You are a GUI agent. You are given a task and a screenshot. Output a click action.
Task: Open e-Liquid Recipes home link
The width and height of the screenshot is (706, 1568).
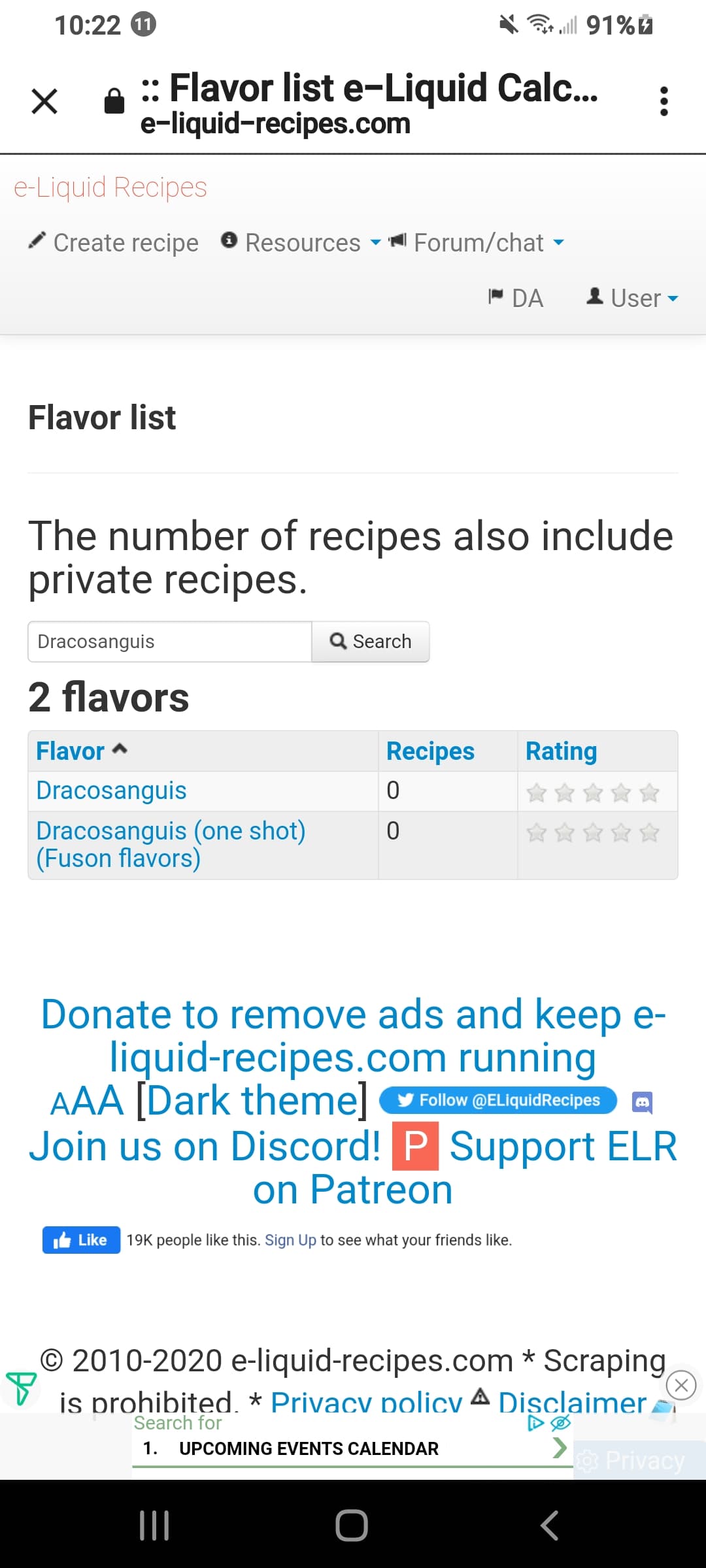click(110, 188)
